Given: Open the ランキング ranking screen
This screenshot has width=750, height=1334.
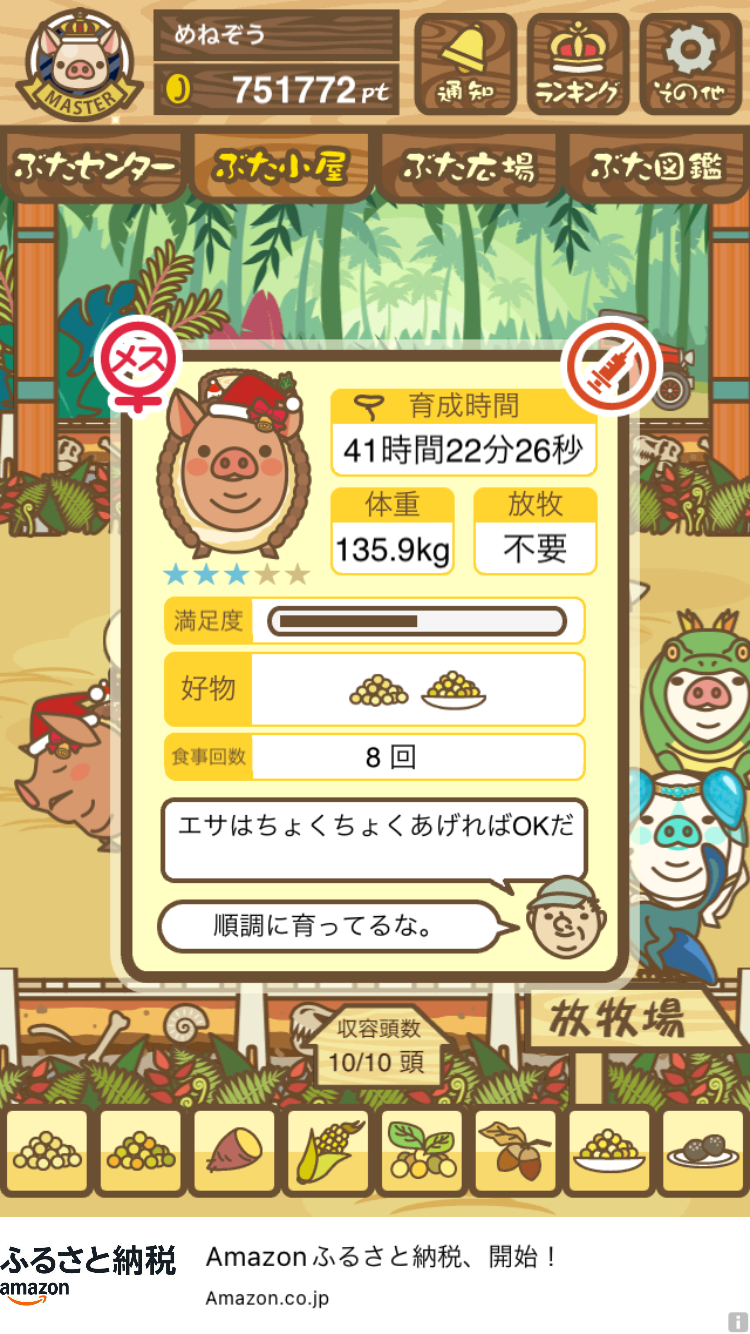Looking at the screenshot, I should (578, 64).
